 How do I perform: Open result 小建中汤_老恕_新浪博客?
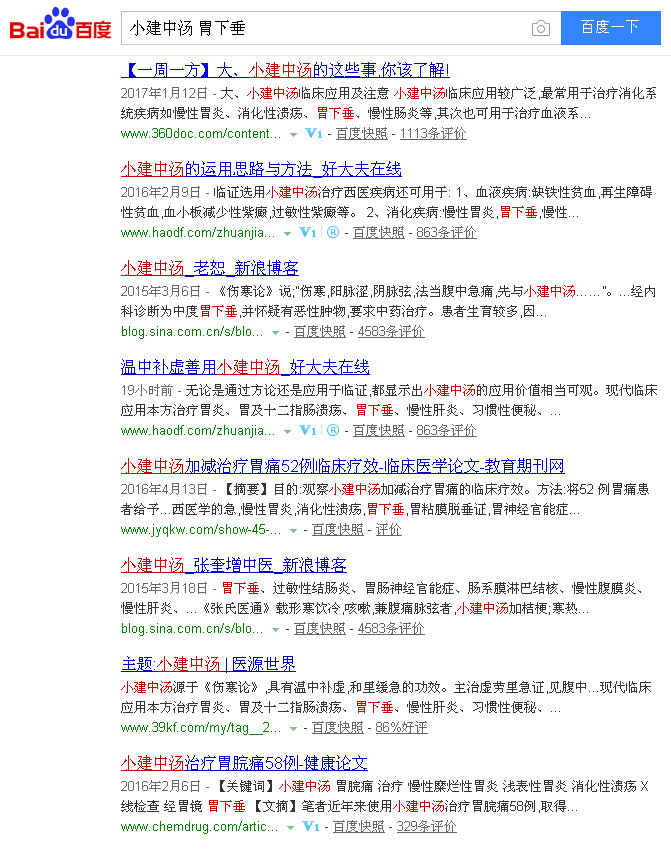[209, 268]
